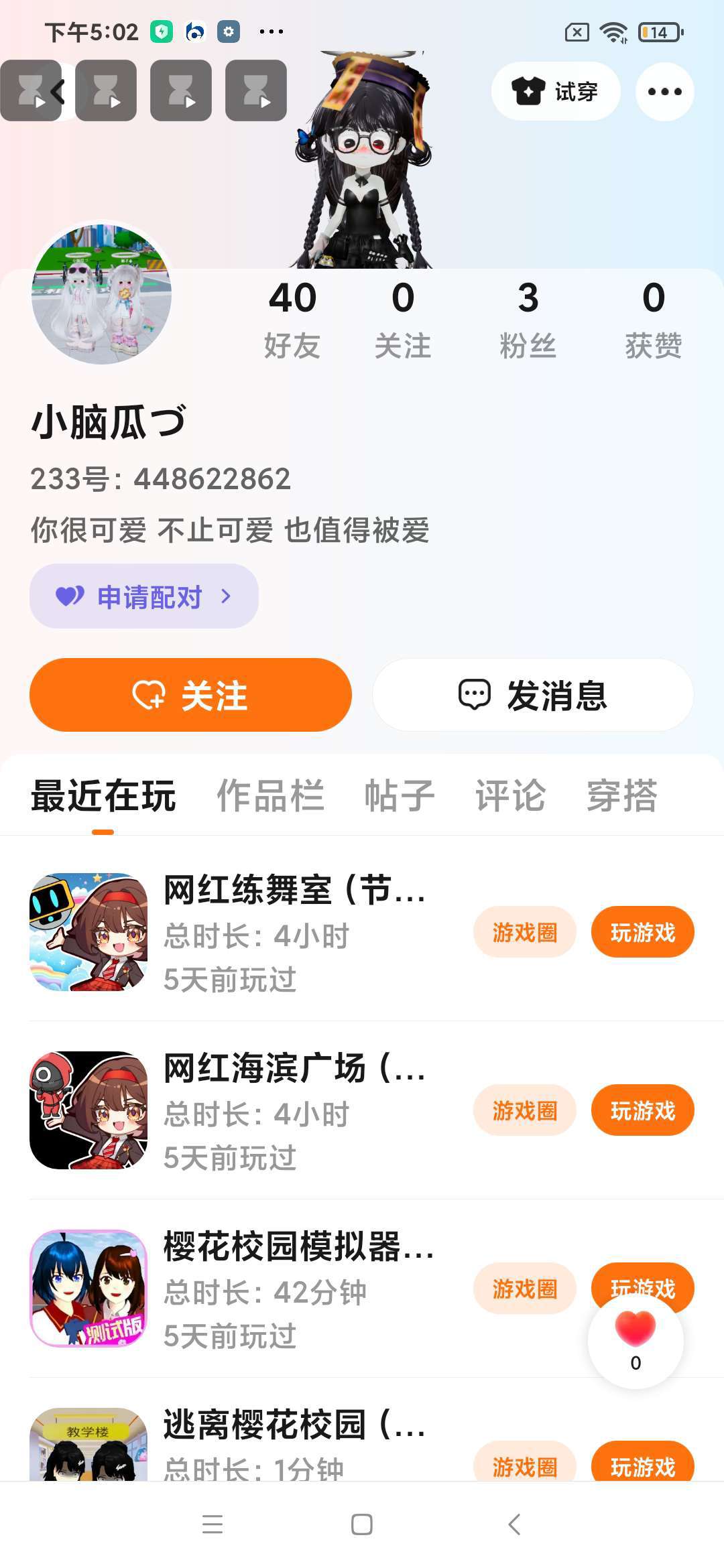This screenshot has width=724, height=1568.
Task: Open 游戏圈 for 网红海滨广场
Action: click(524, 1110)
